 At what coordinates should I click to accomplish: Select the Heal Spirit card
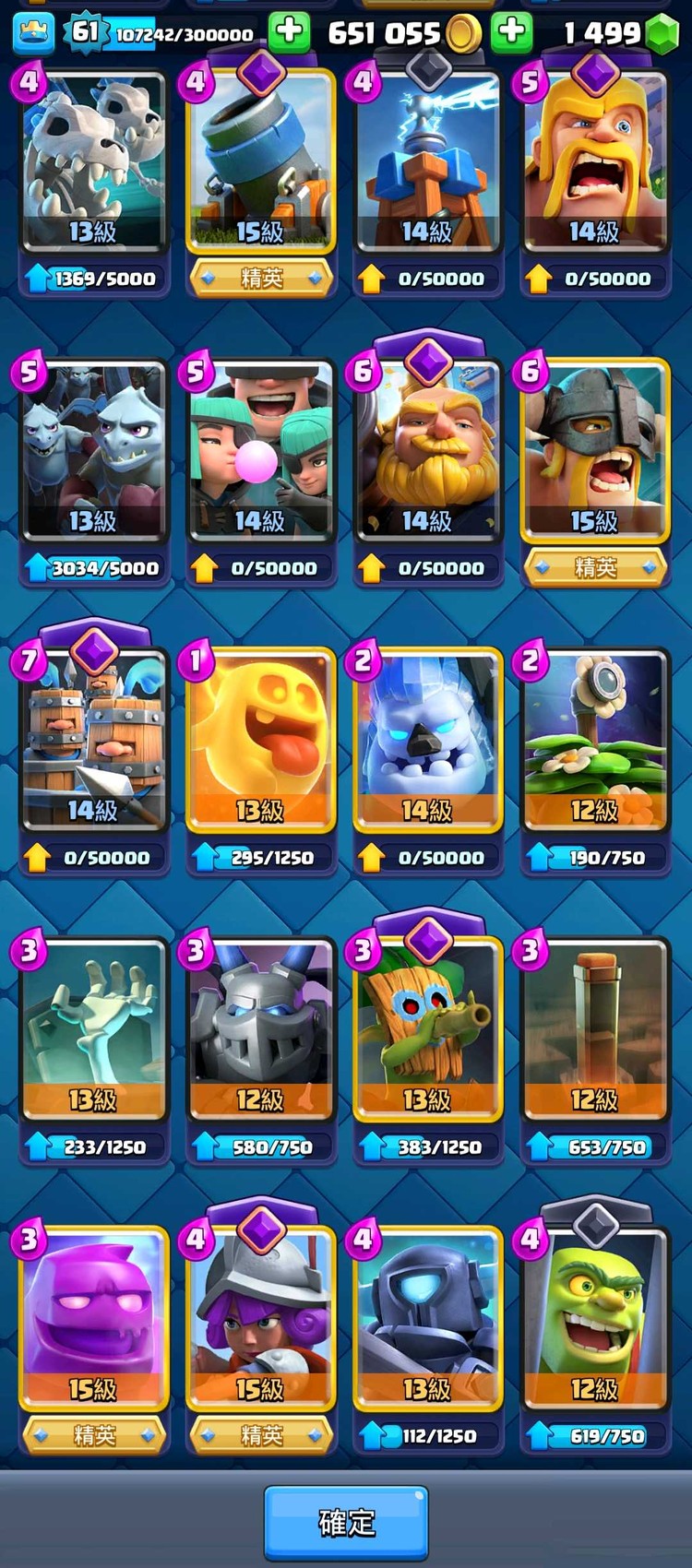click(x=260, y=740)
